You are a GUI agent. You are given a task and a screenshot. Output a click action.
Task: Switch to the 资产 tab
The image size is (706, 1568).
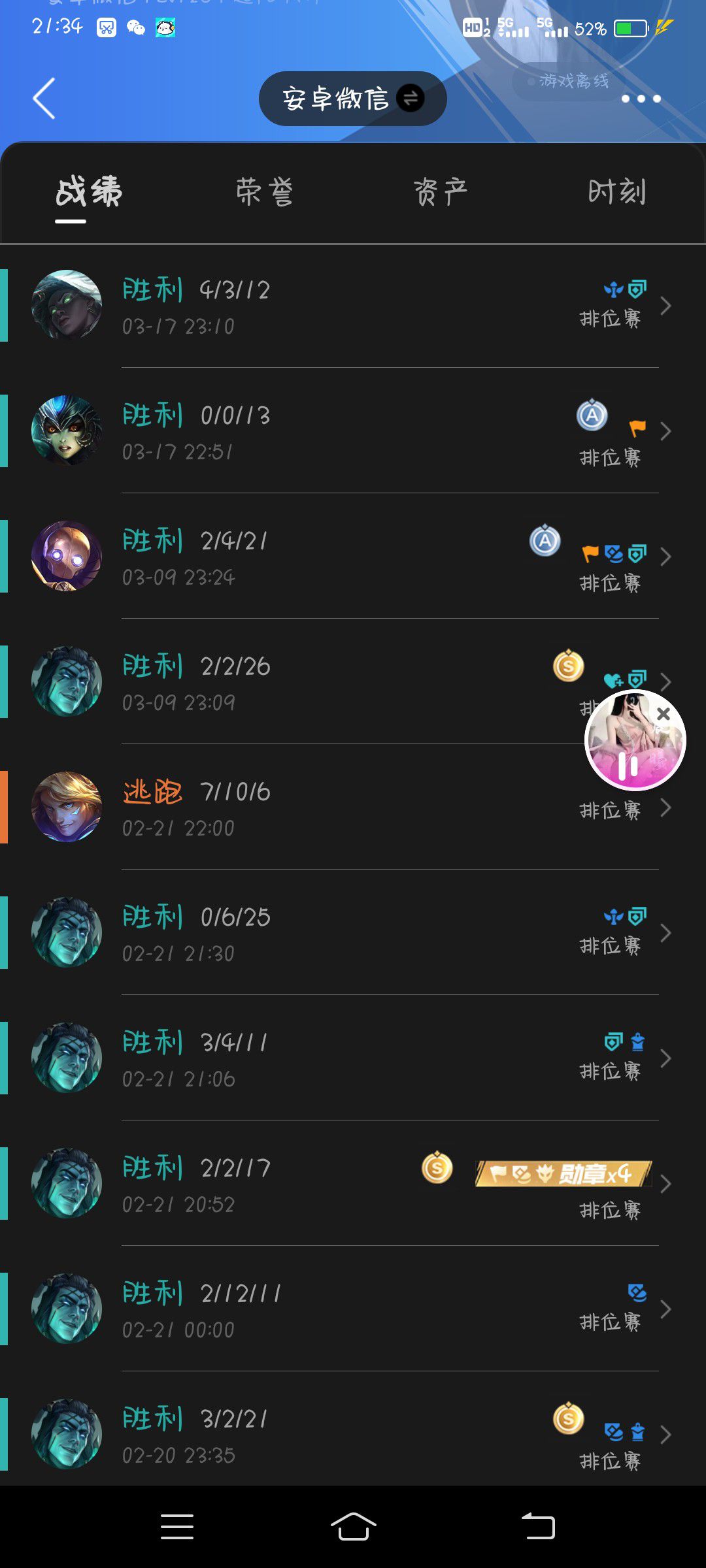point(441,192)
